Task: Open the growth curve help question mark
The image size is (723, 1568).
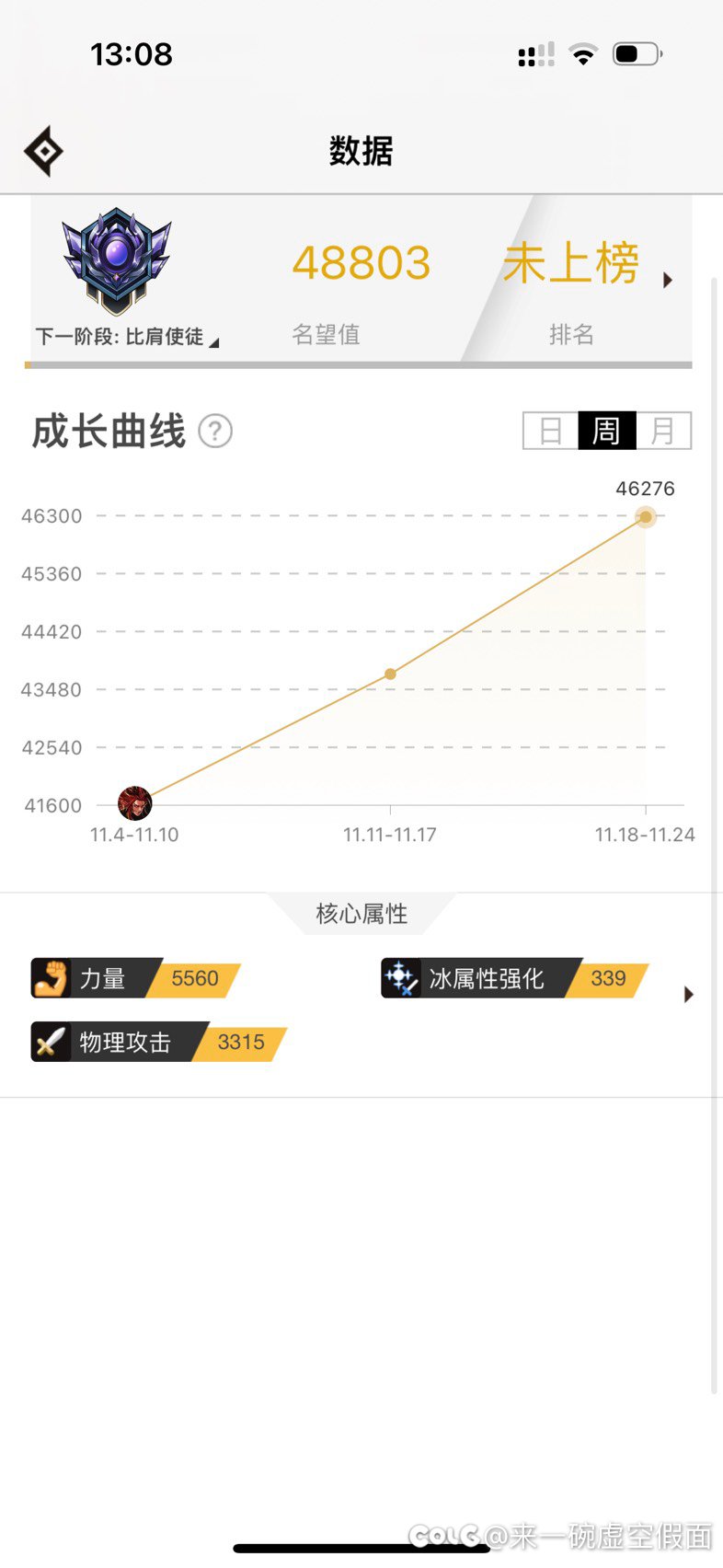Action: coord(216,431)
